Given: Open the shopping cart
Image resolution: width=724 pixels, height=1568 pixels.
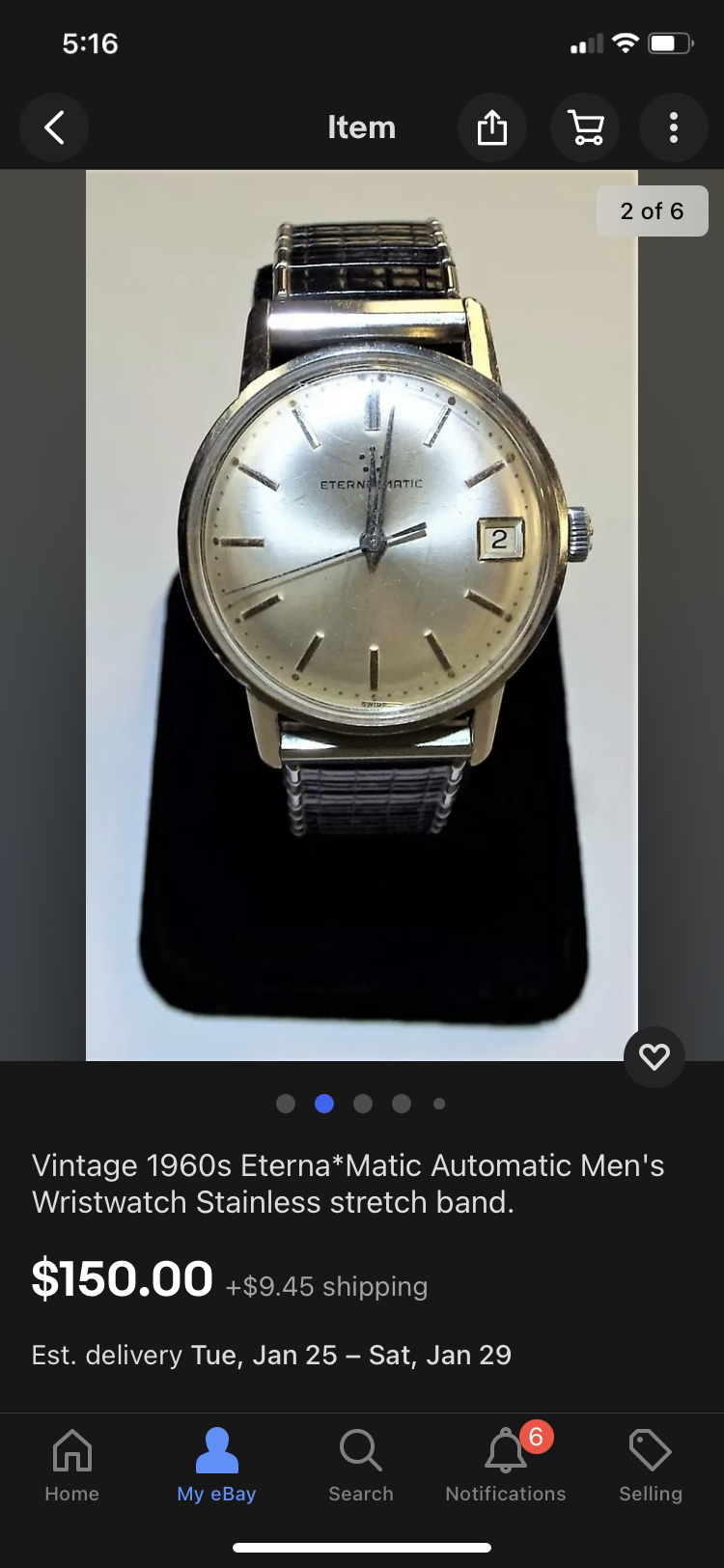Looking at the screenshot, I should pyautogui.click(x=585, y=127).
